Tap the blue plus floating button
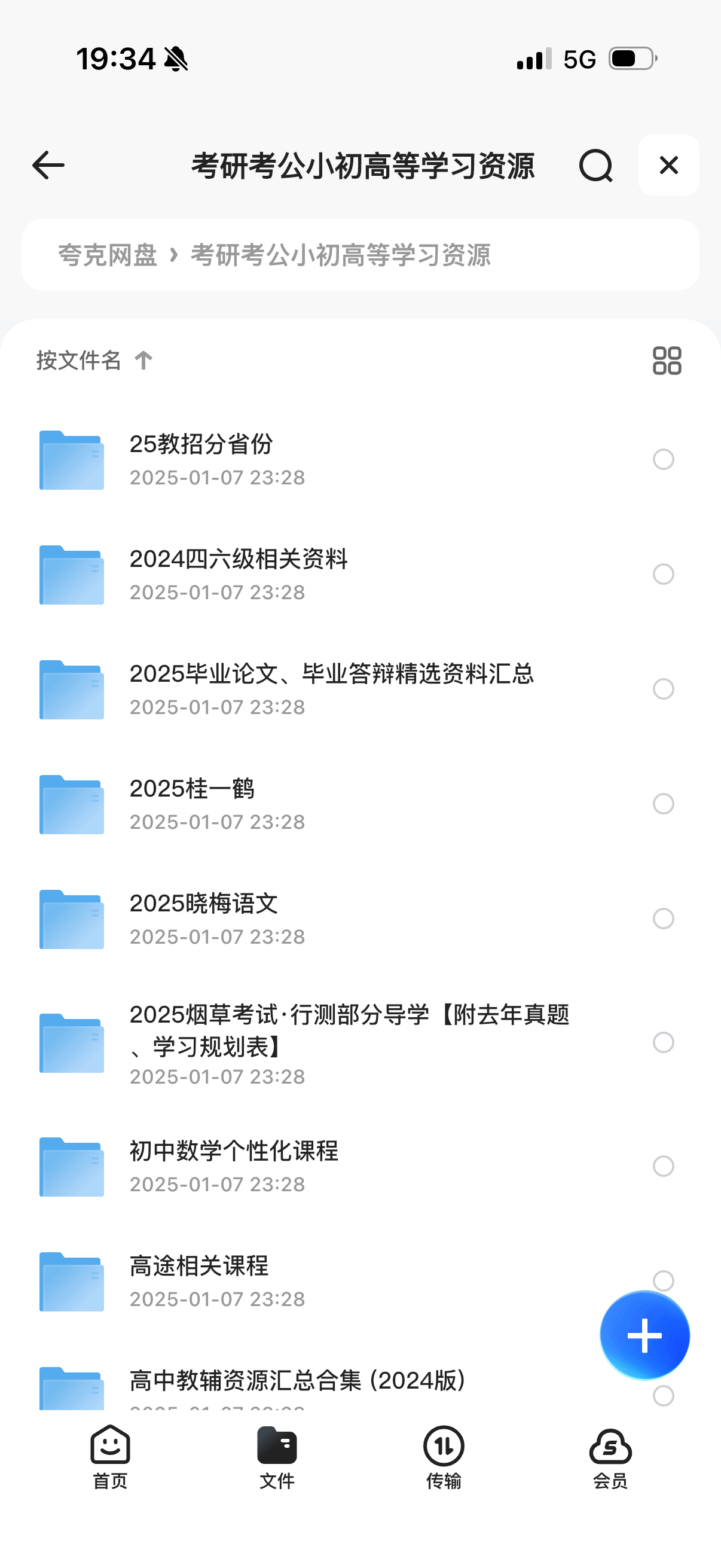Image resolution: width=721 pixels, height=1568 pixels. click(644, 1335)
